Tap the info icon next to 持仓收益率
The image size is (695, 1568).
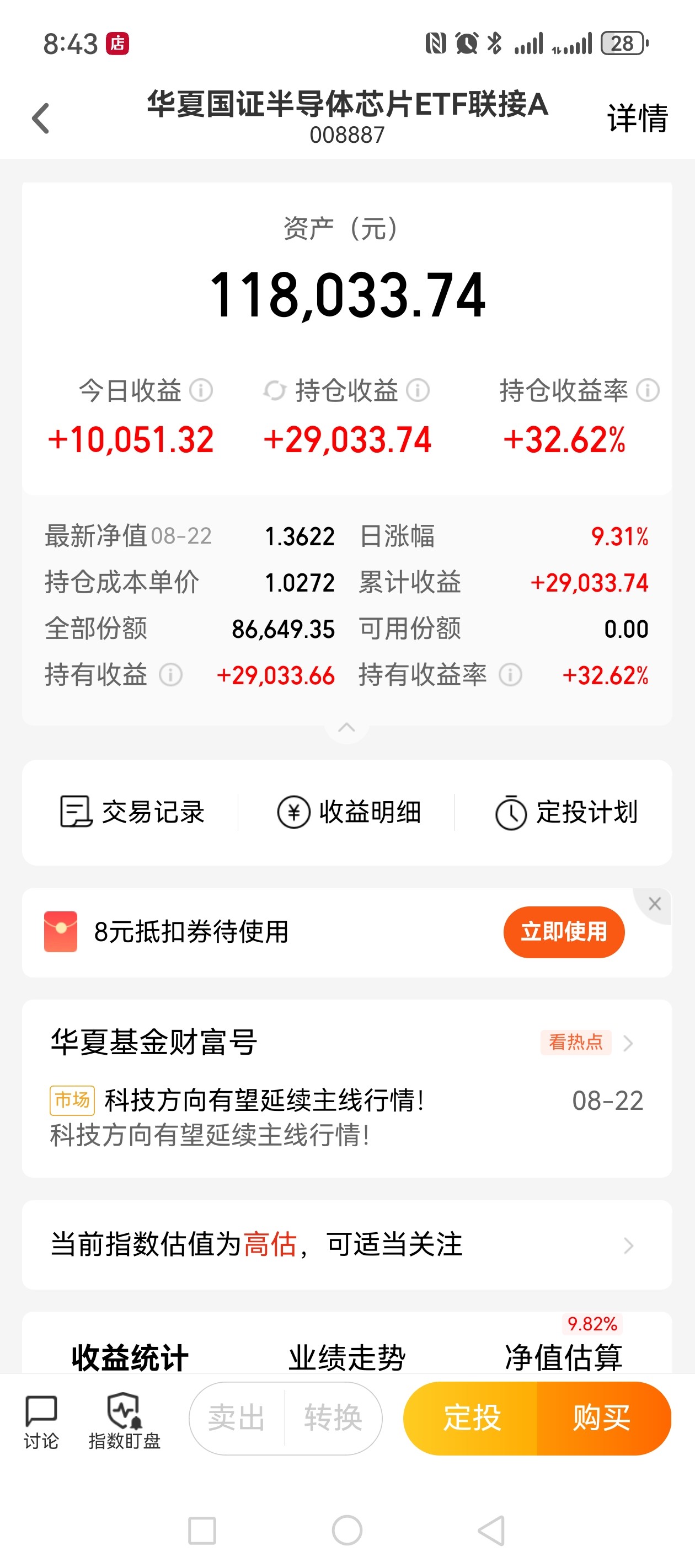point(648,390)
